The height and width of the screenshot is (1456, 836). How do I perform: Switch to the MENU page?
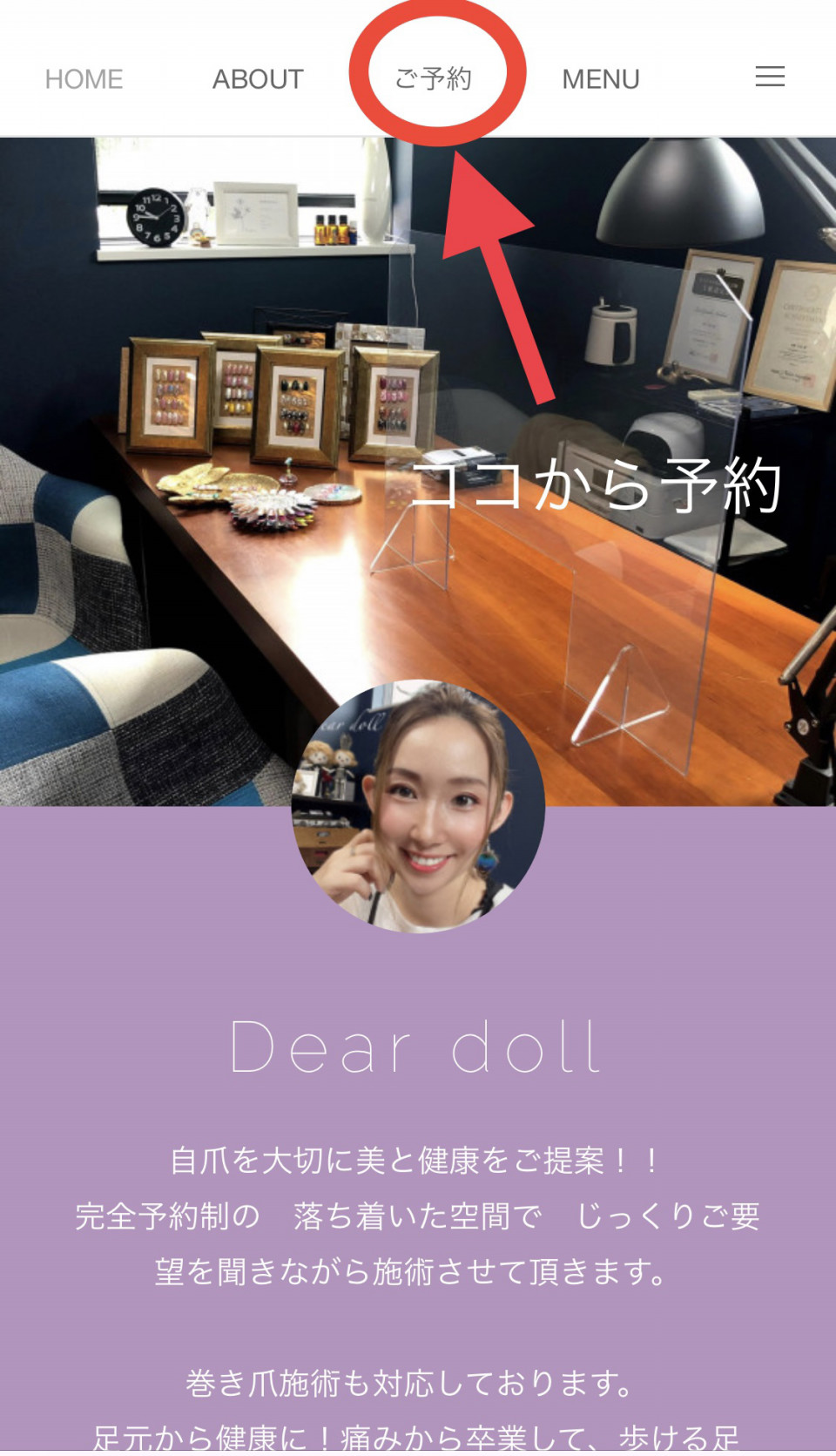point(600,79)
